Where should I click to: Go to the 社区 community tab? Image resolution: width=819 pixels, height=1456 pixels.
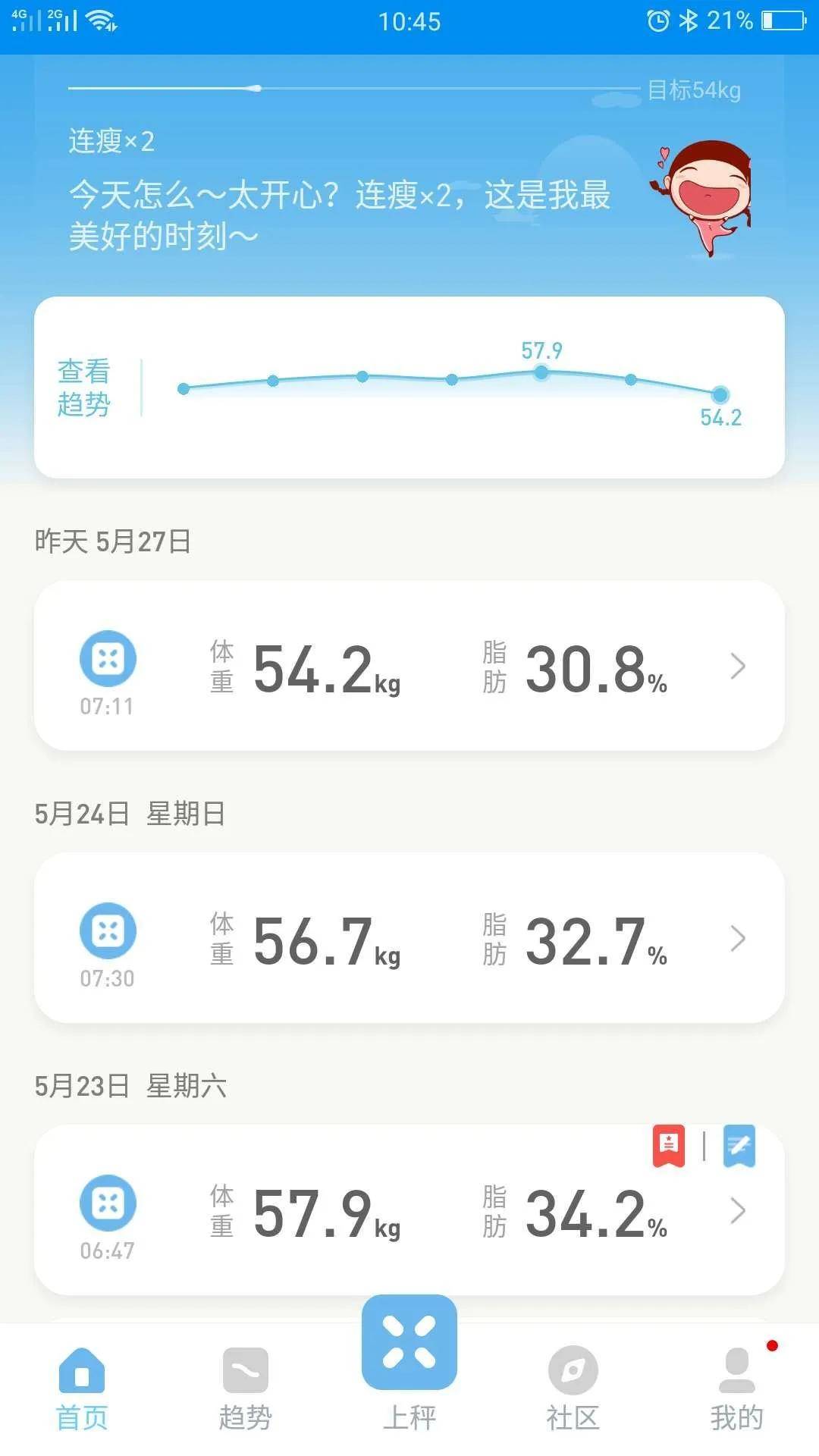(573, 1389)
